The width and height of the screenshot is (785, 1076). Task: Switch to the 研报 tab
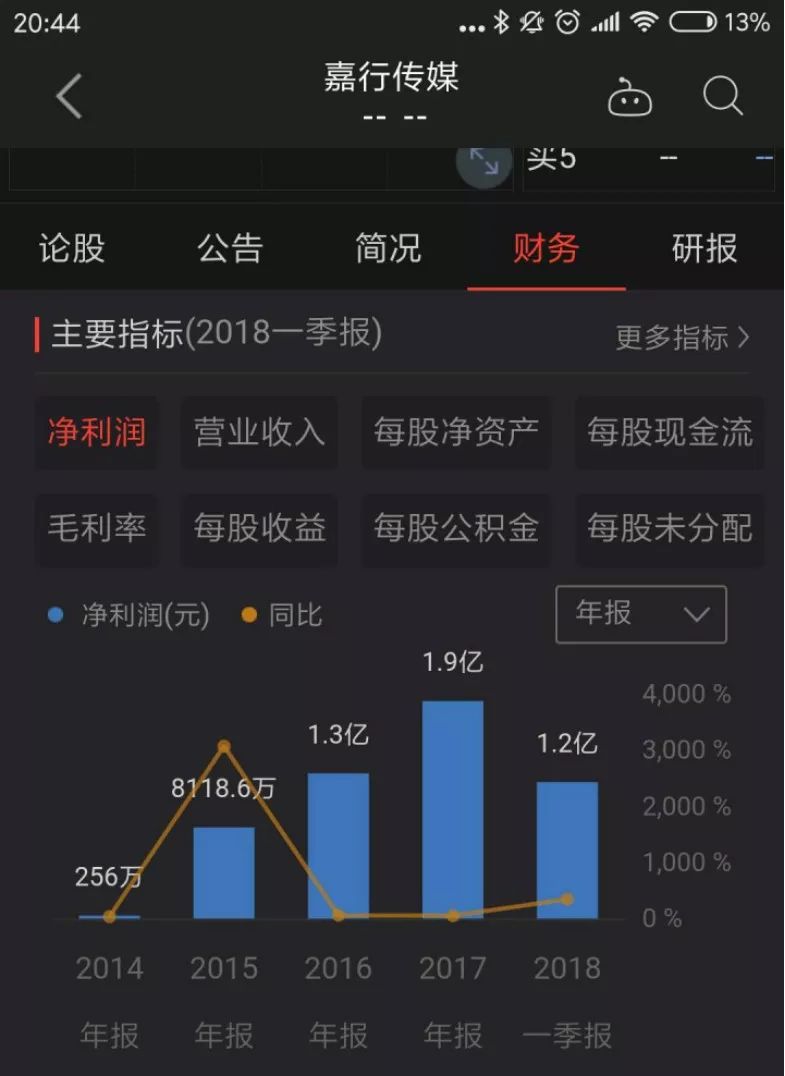click(x=704, y=248)
